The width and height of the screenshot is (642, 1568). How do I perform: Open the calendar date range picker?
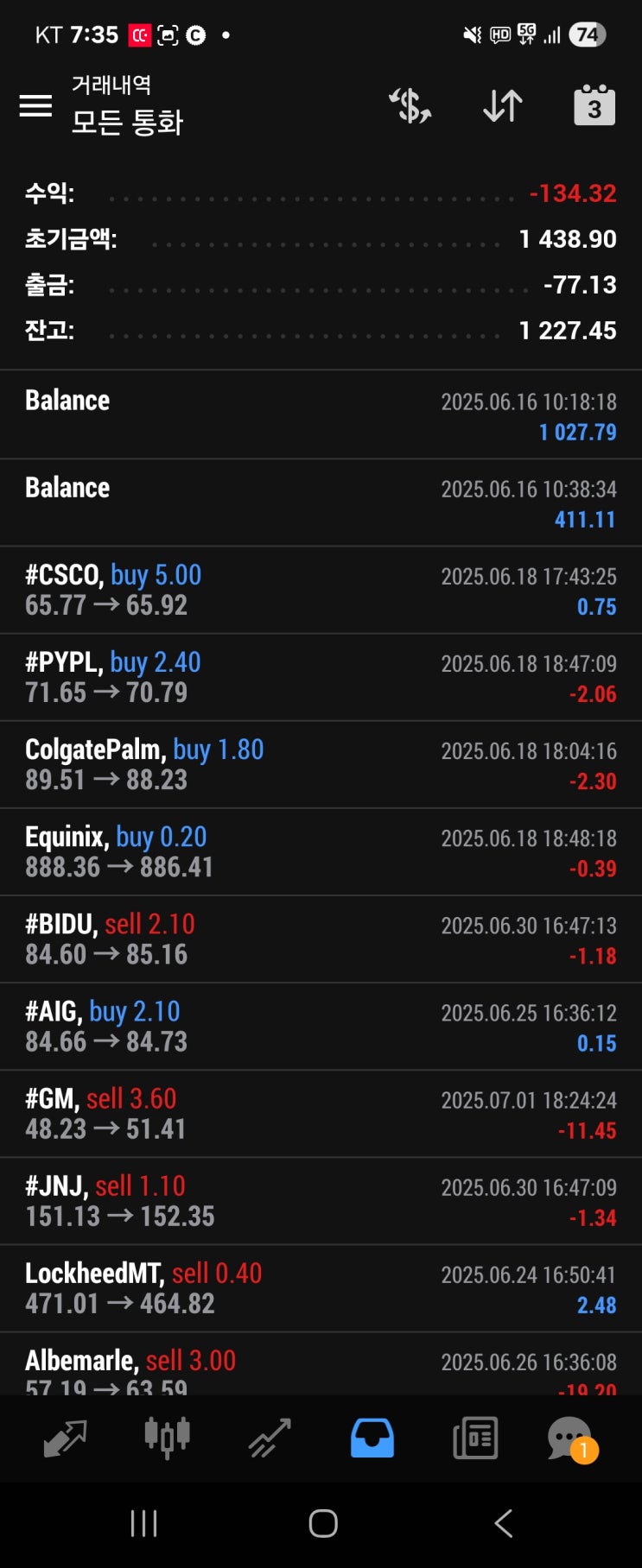[594, 106]
